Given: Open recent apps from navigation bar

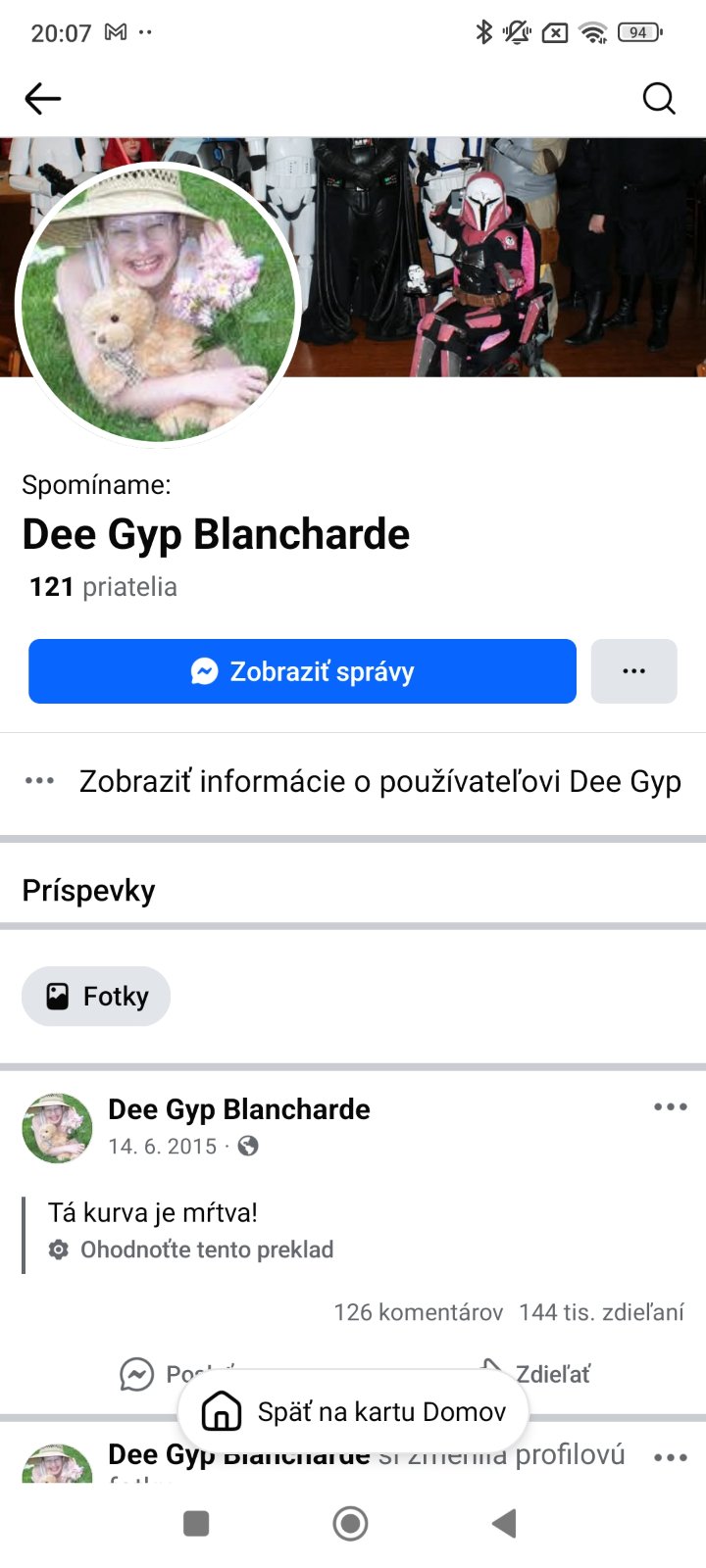Looking at the screenshot, I should (x=196, y=1523).
